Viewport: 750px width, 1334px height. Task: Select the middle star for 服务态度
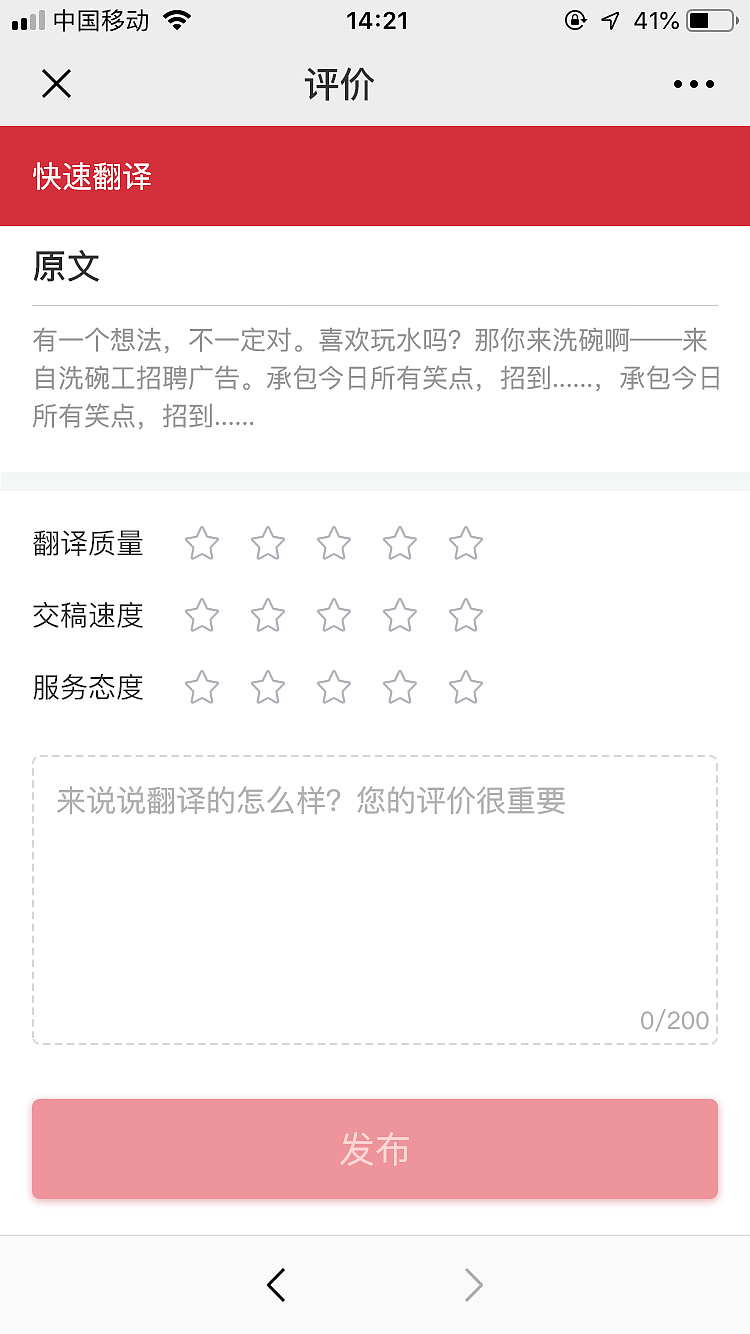coord(333,688)
